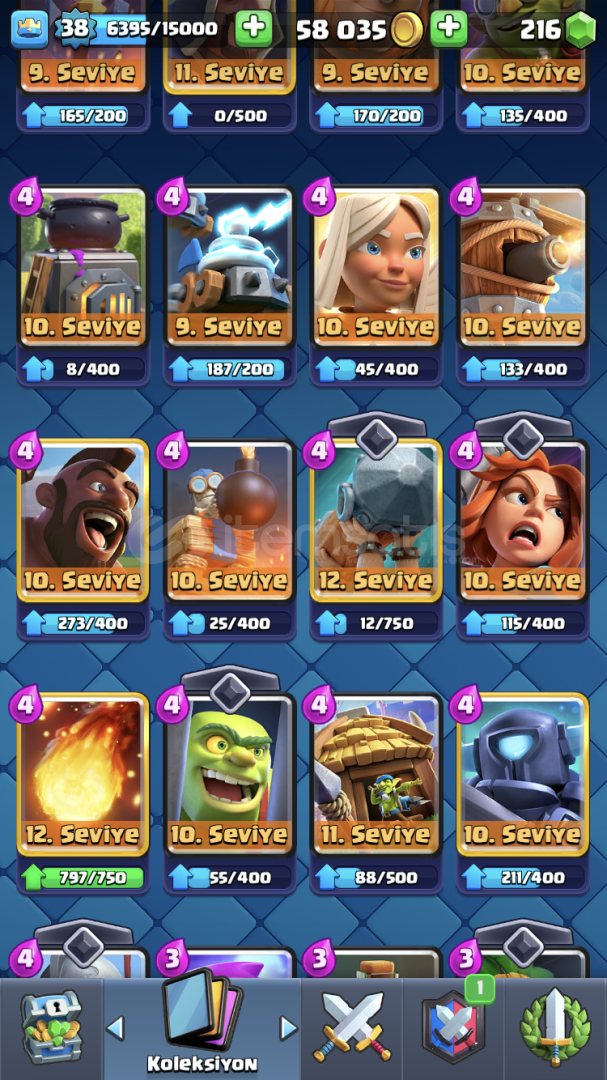Select the Flying Machine card
Viewport: 607px width, 1080px height.
pyautogui.click(x=523, y=266)
